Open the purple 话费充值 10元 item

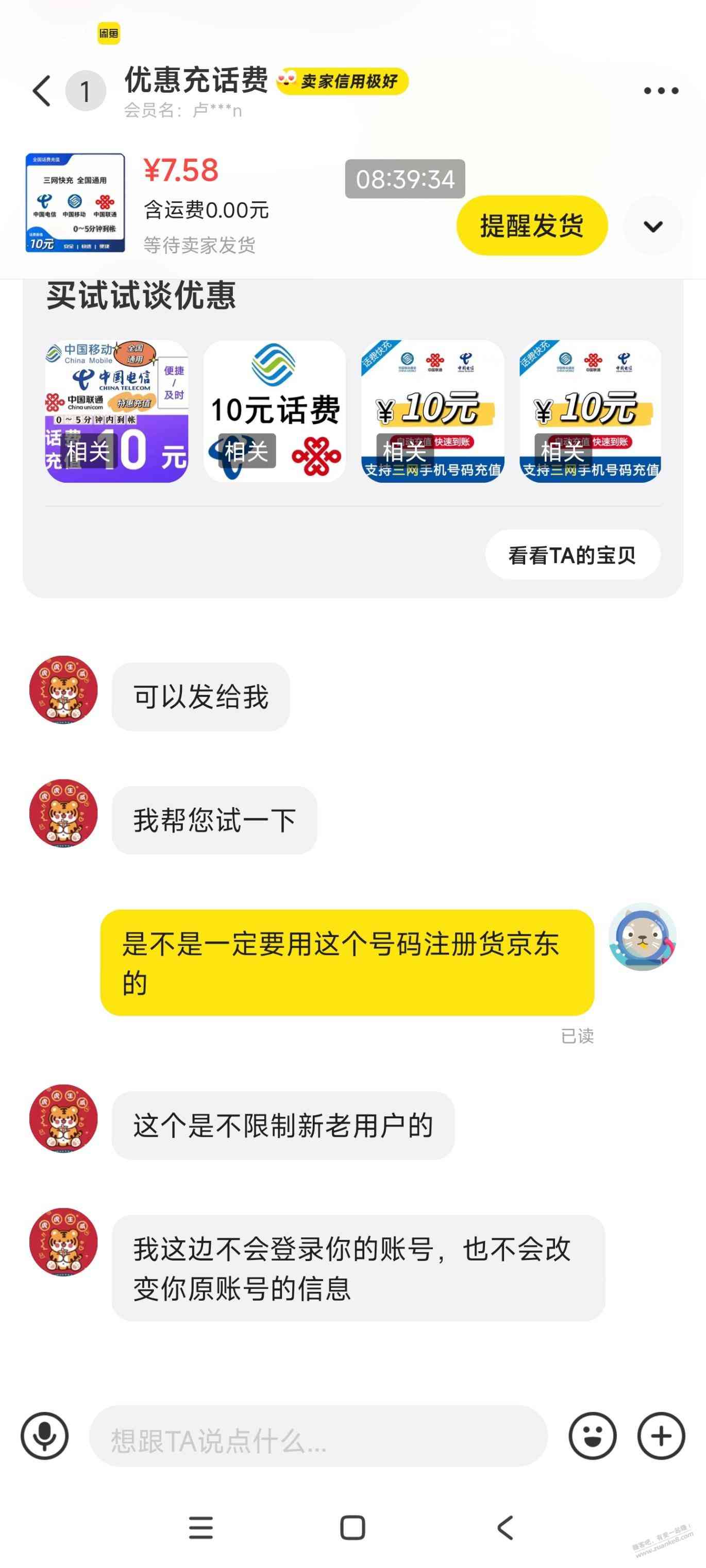[116, 412]
